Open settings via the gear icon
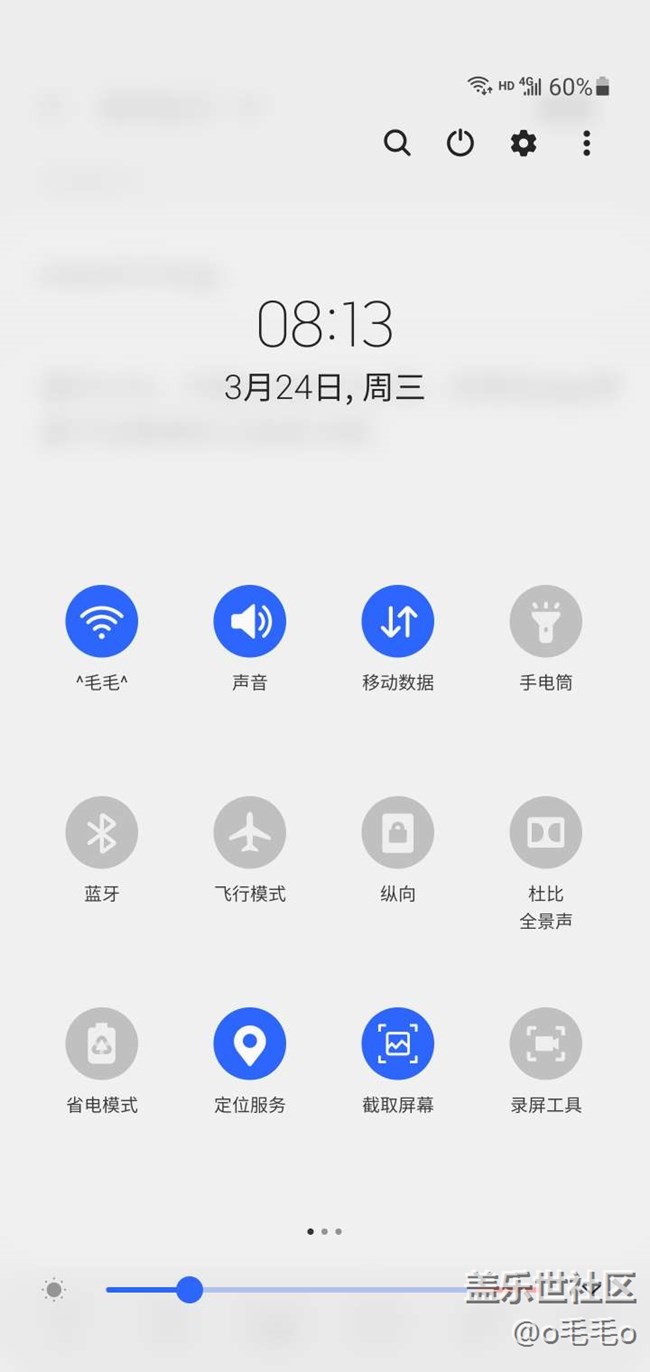 (x=523, y=143)
